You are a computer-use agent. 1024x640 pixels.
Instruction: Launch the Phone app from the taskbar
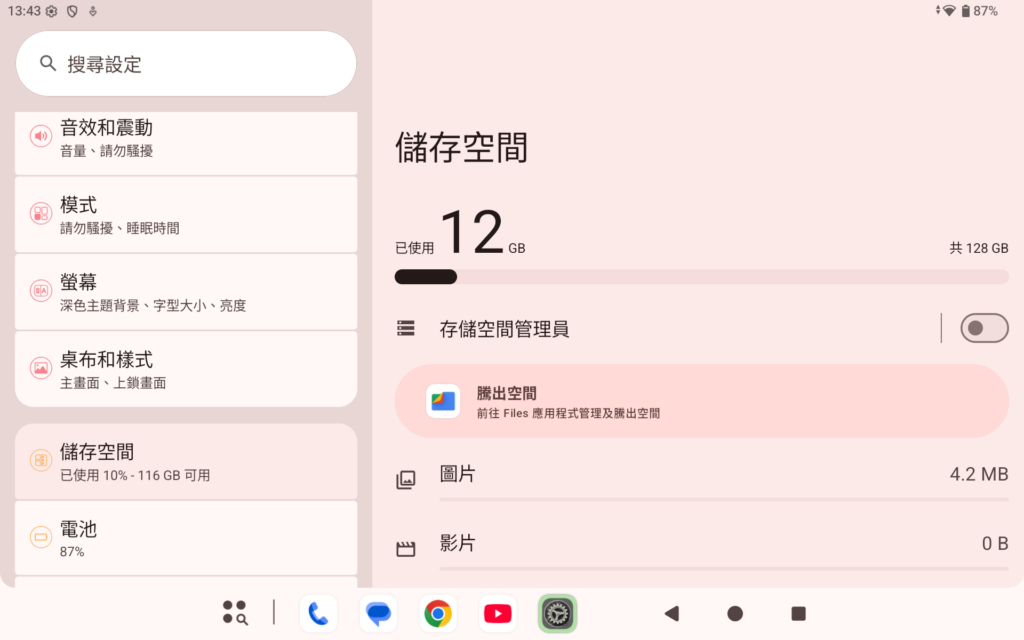[x=318, y=613]
